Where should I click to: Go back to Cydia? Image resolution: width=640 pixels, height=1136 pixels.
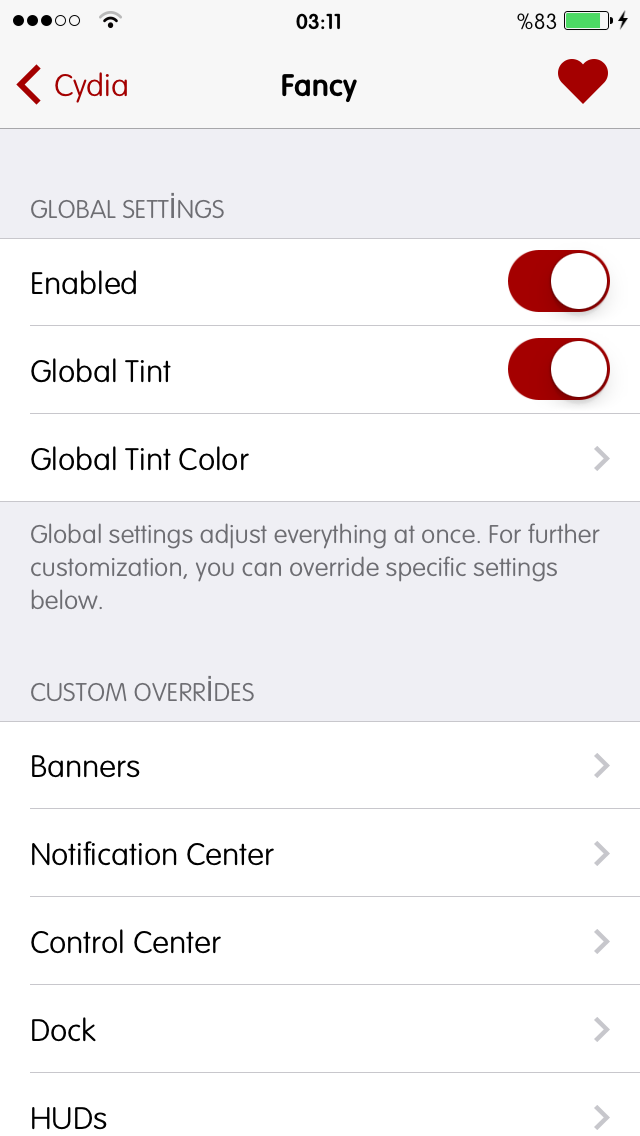72,85
